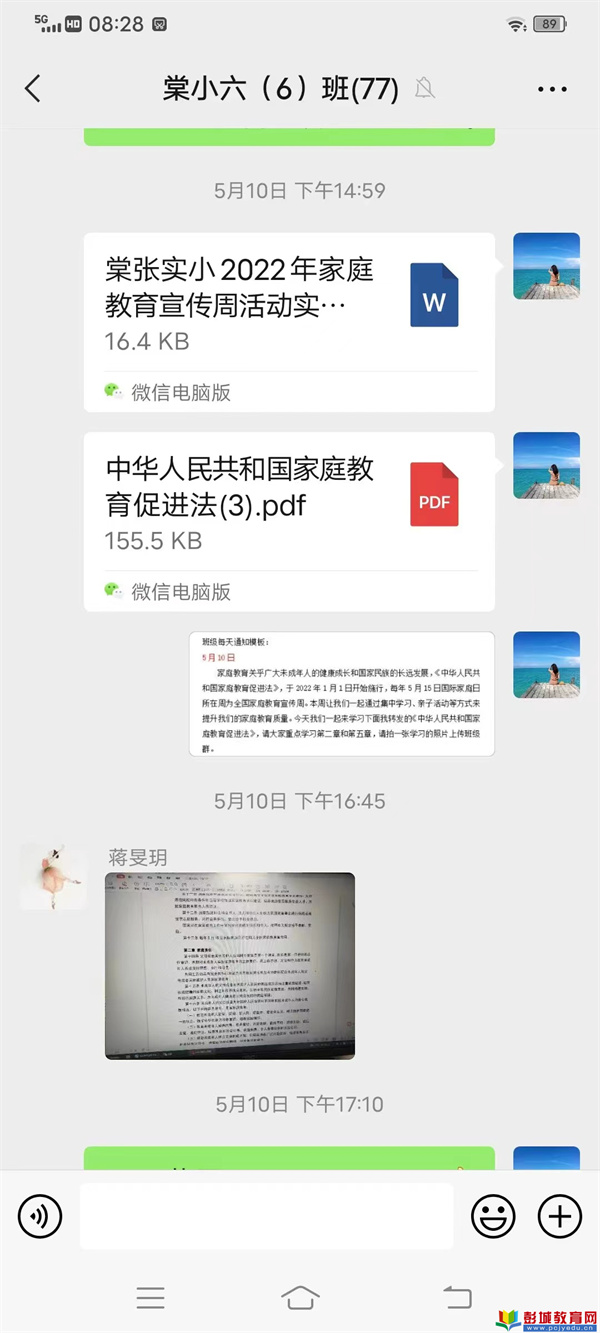This screenshot has width=600, height=1333.
Task: Go back from the class group chat
Action: pyautogui.click(x=33, y=88)
